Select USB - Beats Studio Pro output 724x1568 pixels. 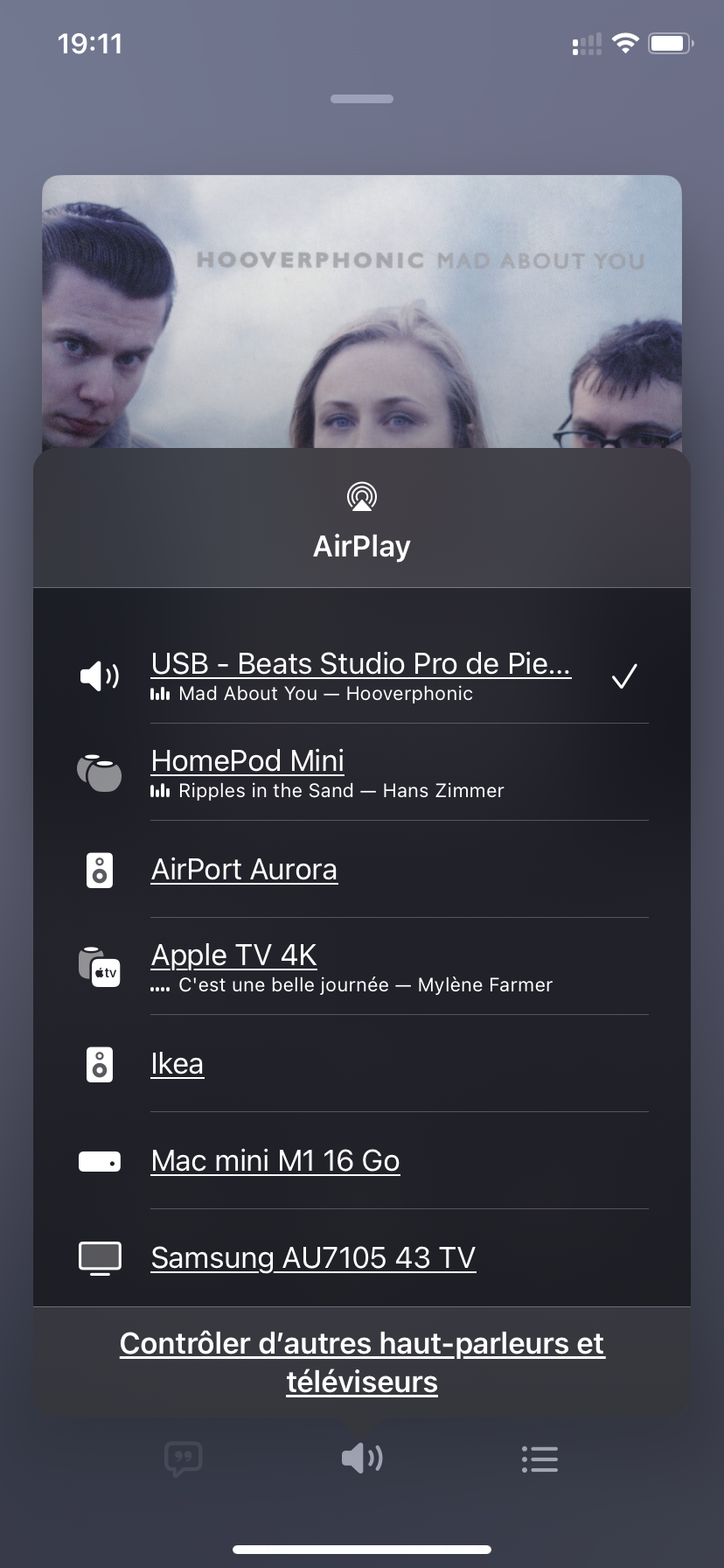[x=362, y=675]
